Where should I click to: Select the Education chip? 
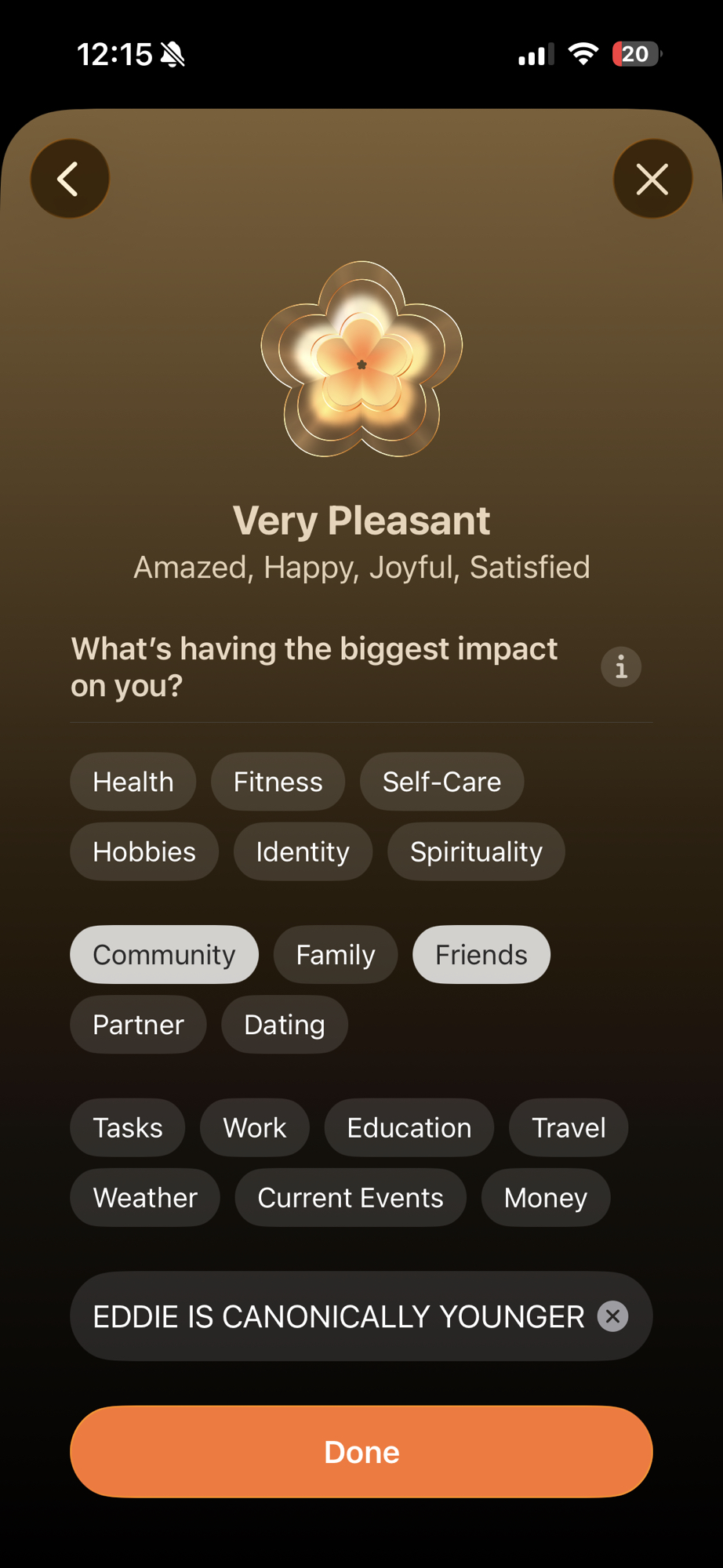click(409, 1127)
